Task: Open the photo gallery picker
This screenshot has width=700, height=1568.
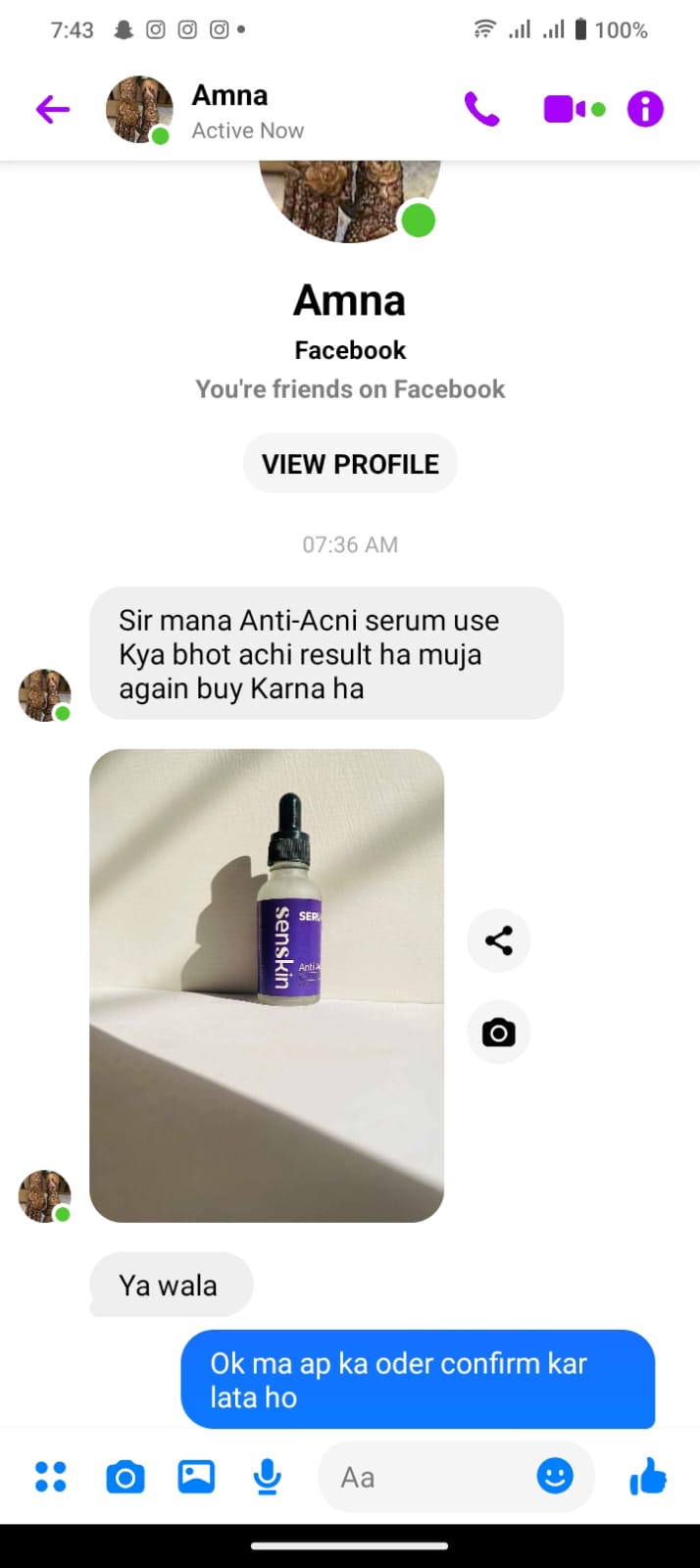Action: [x=196, y=1477]
